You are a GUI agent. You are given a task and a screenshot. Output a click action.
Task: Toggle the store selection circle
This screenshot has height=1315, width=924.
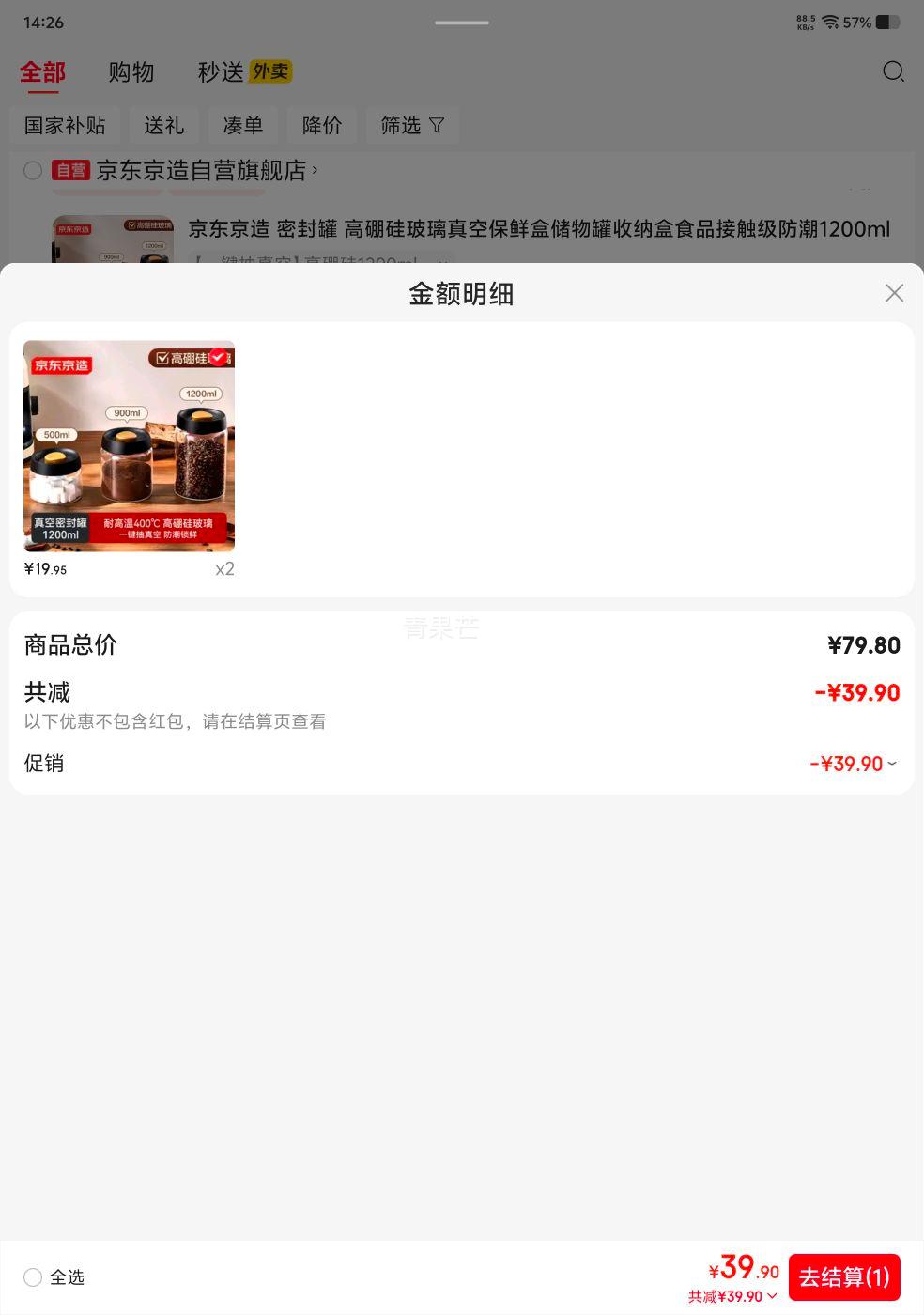33,171
